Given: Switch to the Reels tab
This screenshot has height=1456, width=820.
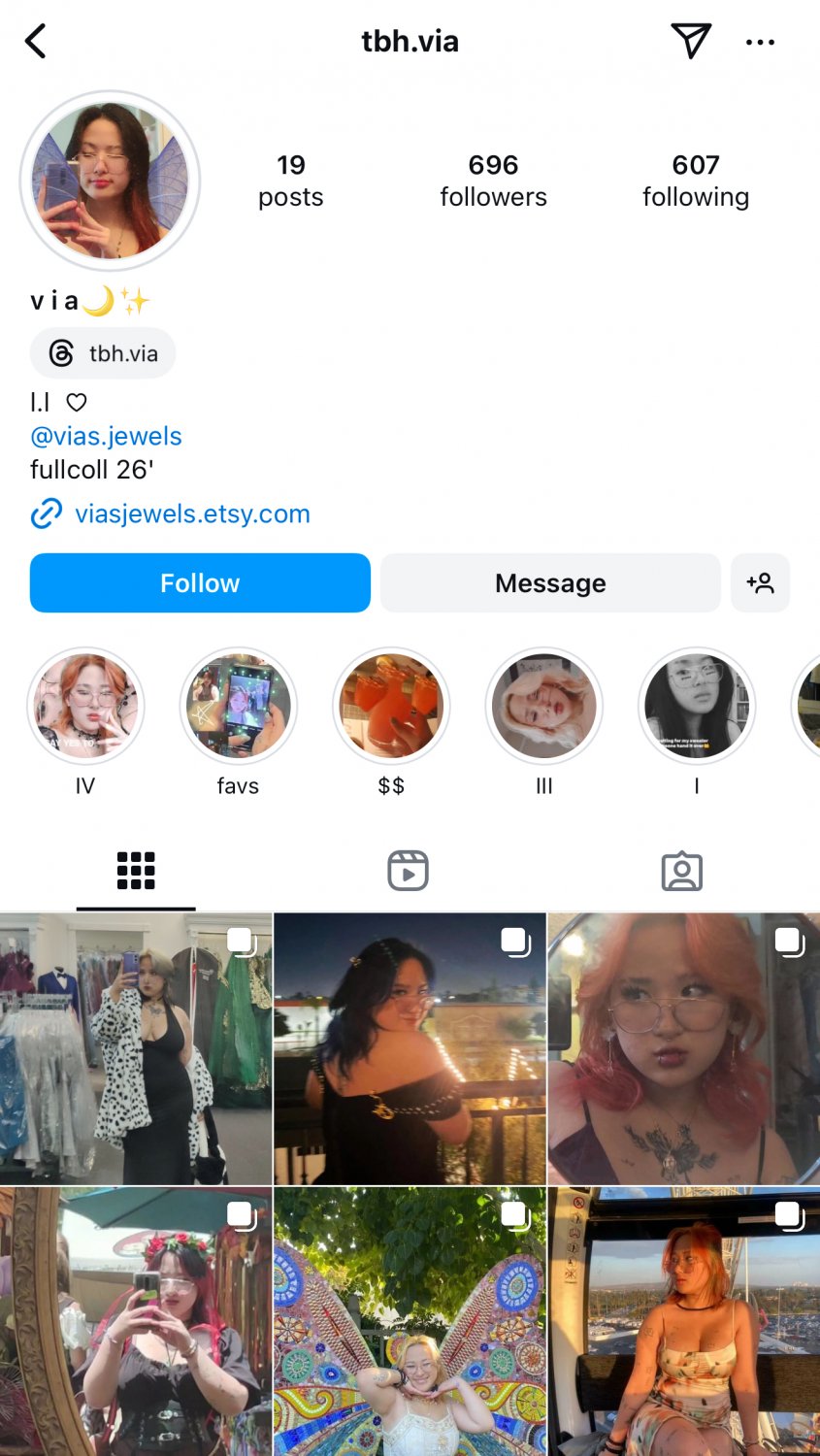Looking at the screenshot, I should (x=409, y=871).
